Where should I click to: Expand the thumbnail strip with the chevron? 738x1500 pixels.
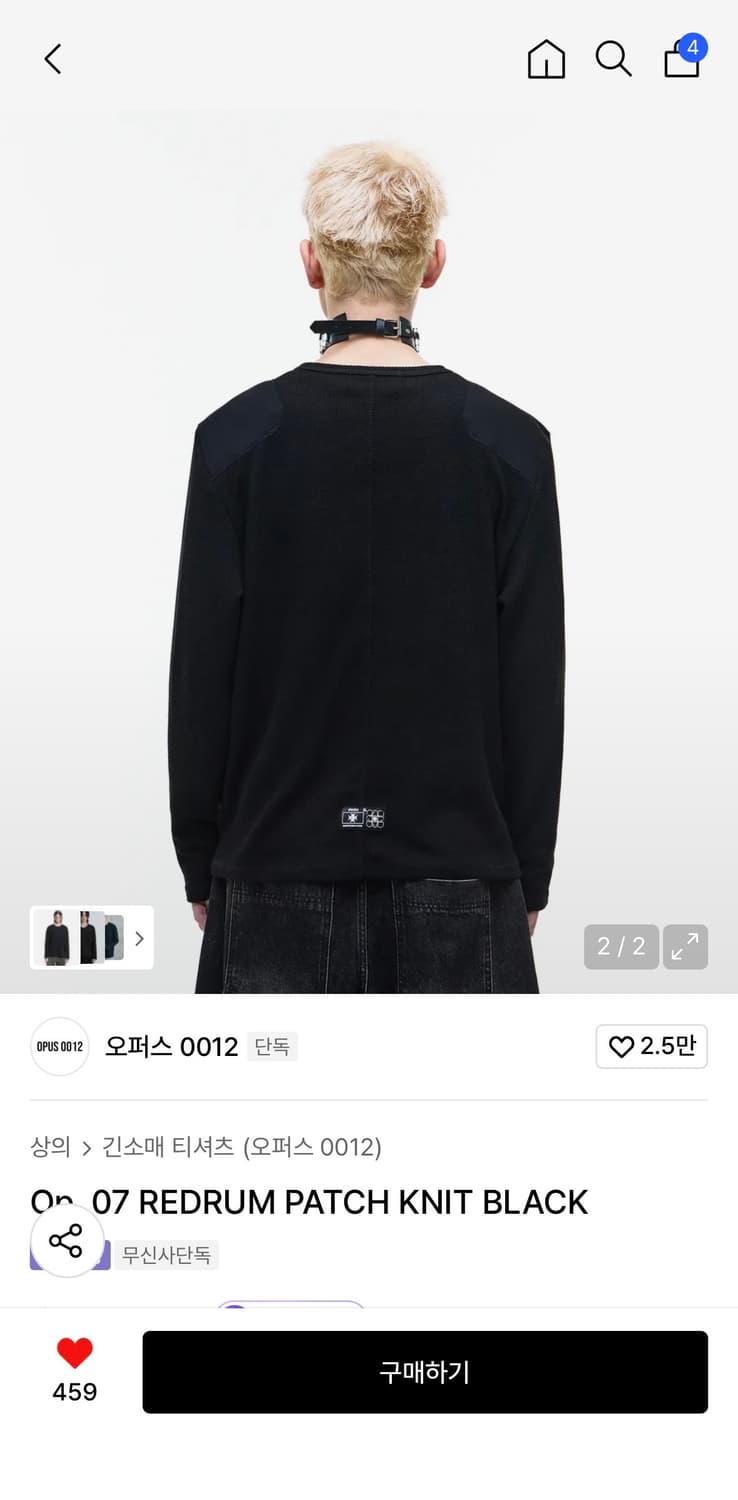[x=141, y=938]
